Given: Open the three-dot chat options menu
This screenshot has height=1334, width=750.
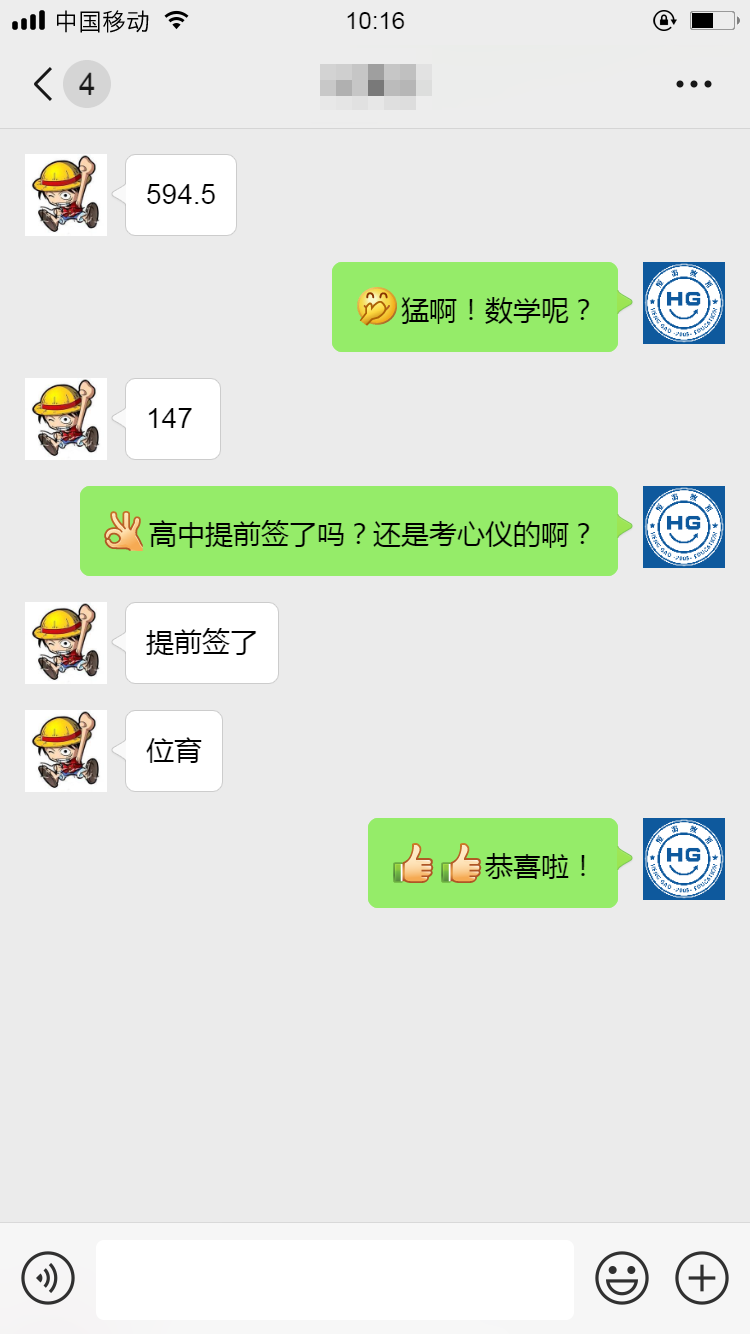Looking at the screenshot, I should pyautogui.click(x=693, y=84).
